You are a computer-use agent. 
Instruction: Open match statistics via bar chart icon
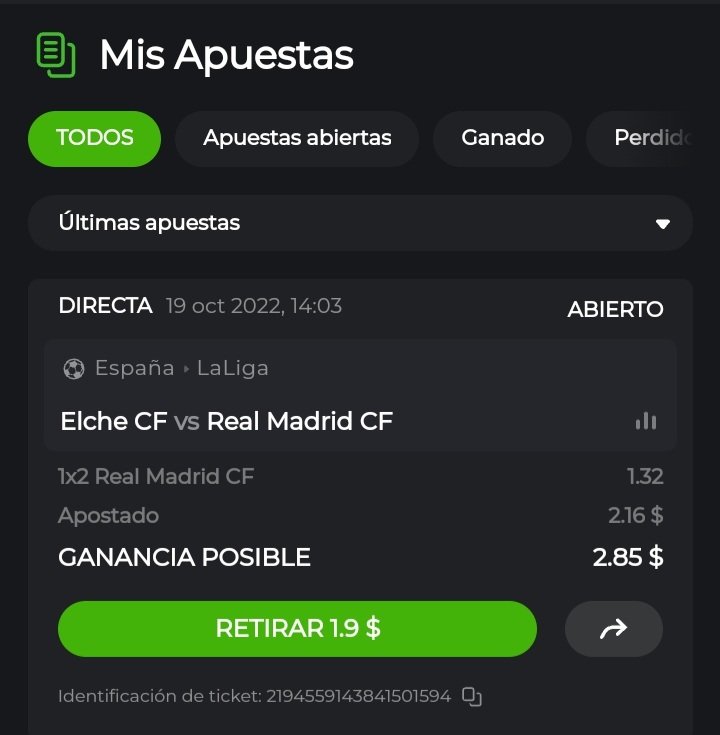[x=646, y=422]
